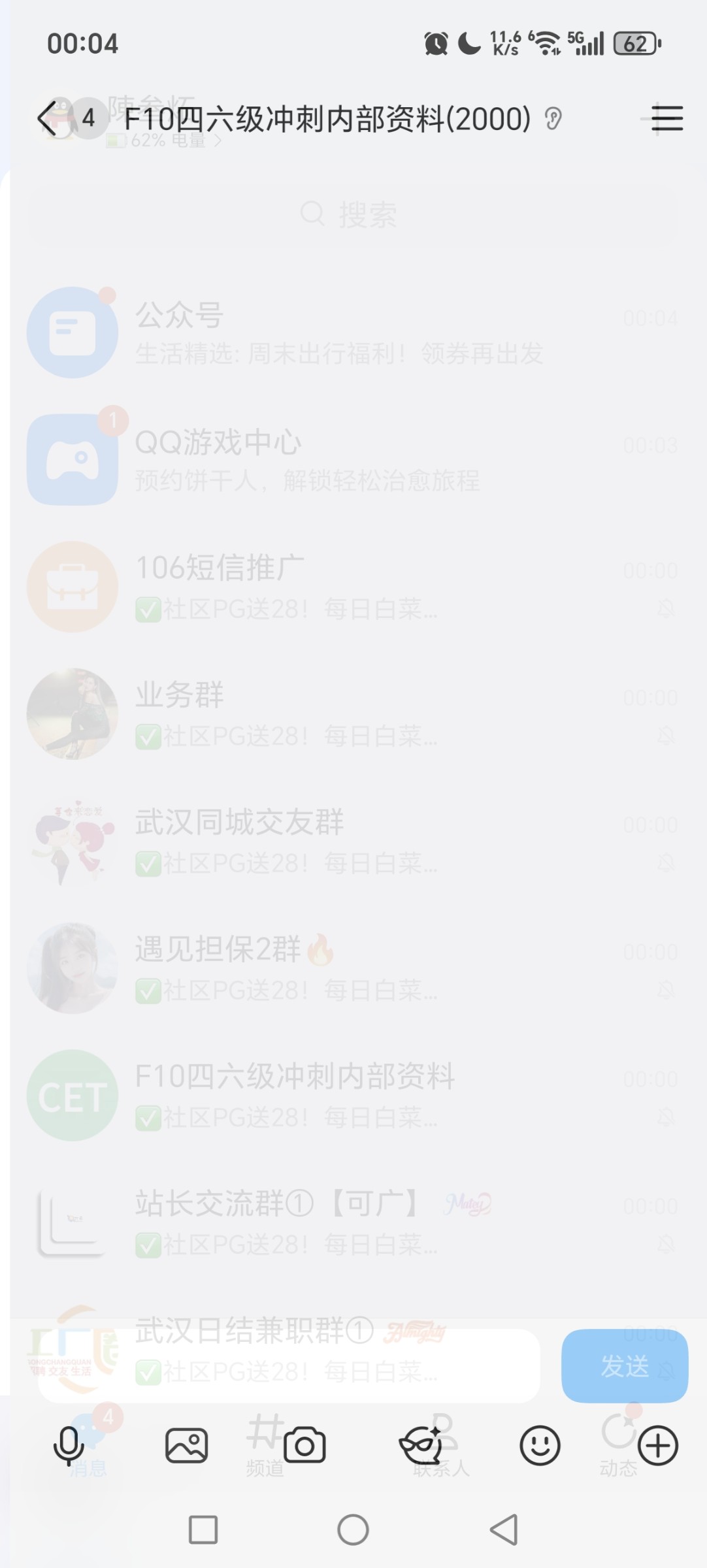Tap the microphone voice input icon
Screen dimensions: 707x1568
69,1445
